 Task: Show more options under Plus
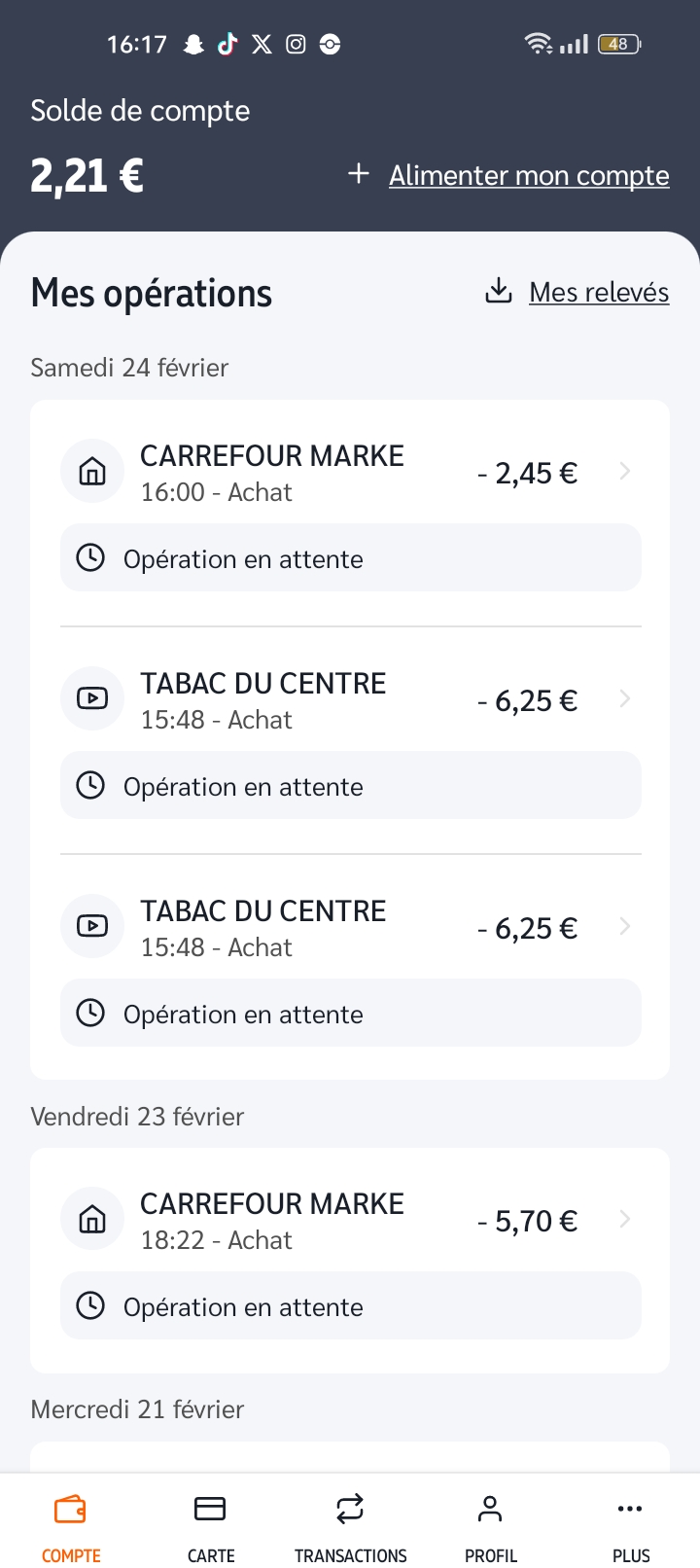(630, 1523)
